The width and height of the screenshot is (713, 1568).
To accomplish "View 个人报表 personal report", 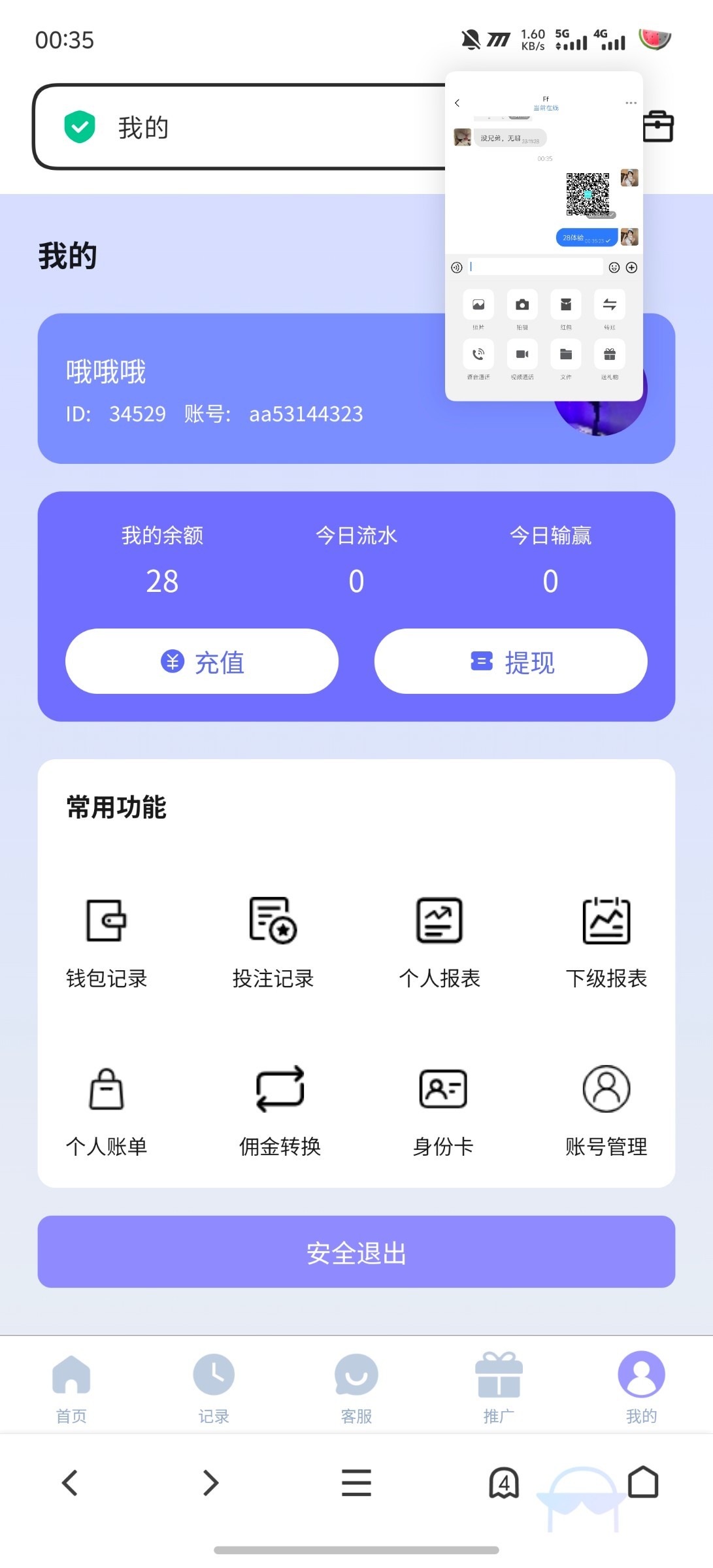I will pyautogui.click(x=440, y=942).
